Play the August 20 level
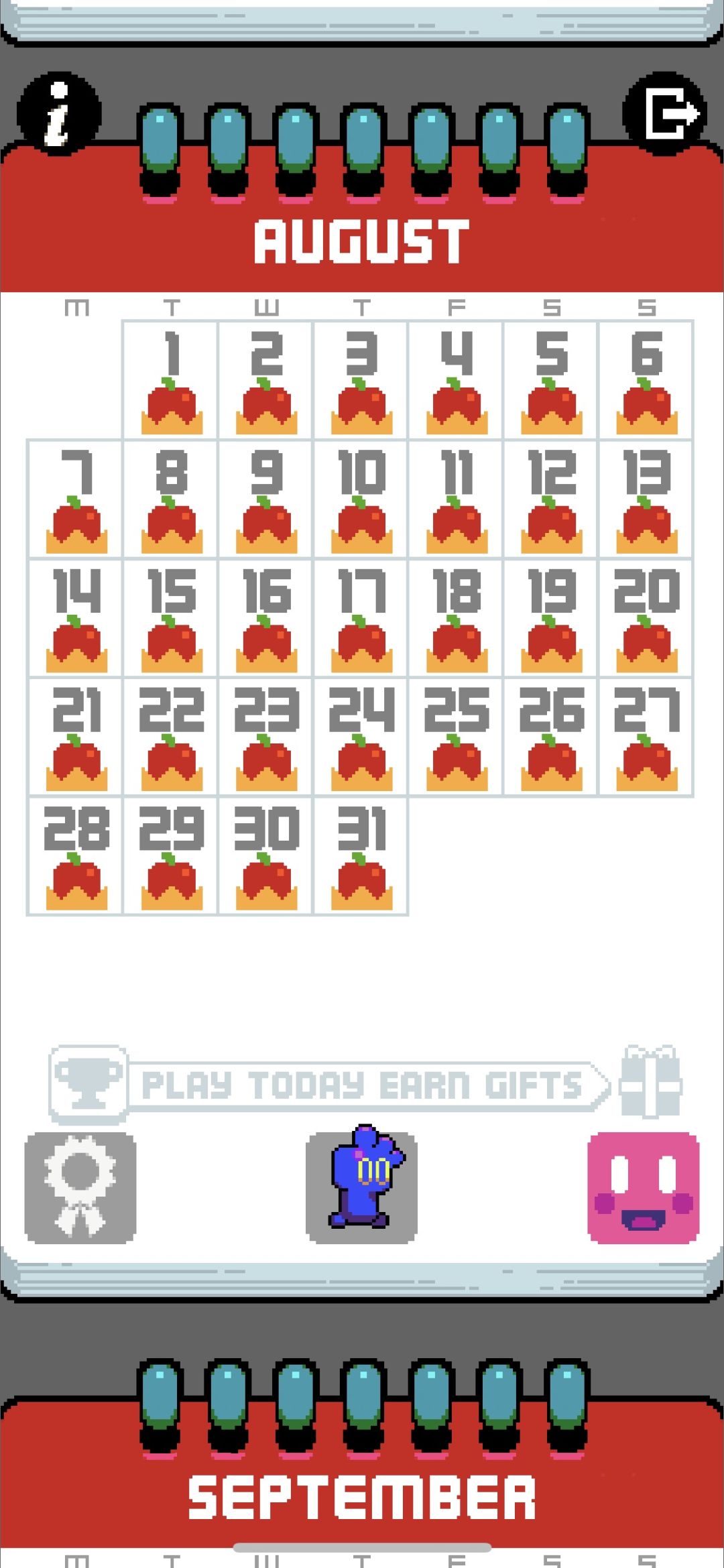This screenshot has height=1568, width=724. (646, 618)
